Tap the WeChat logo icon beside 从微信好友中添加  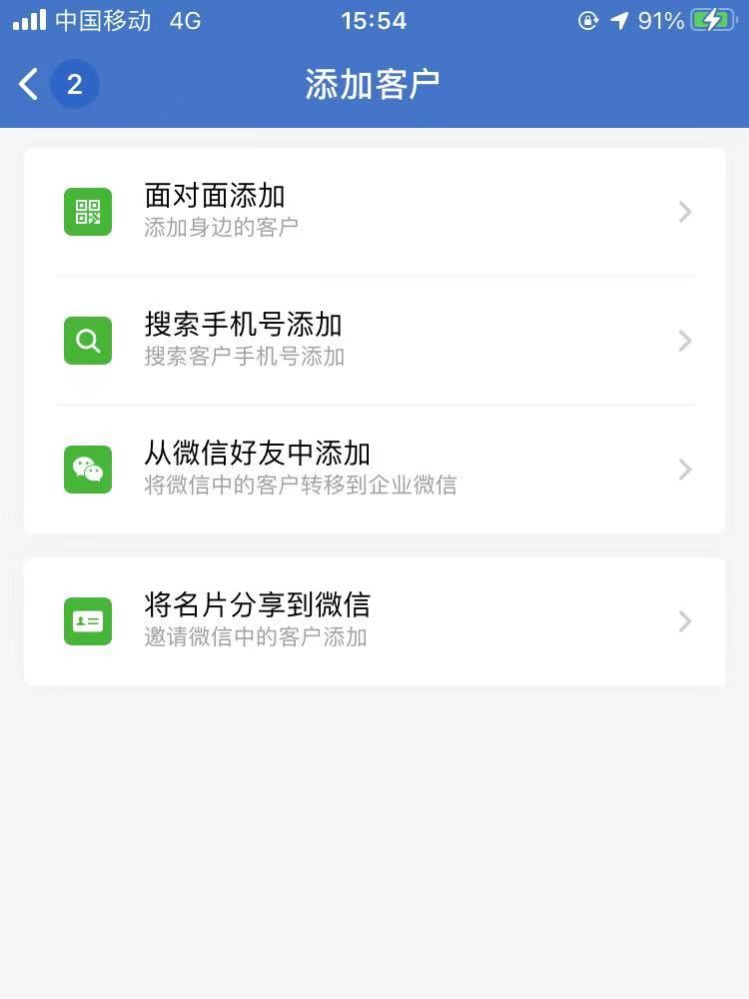click(x=87, y=470)
